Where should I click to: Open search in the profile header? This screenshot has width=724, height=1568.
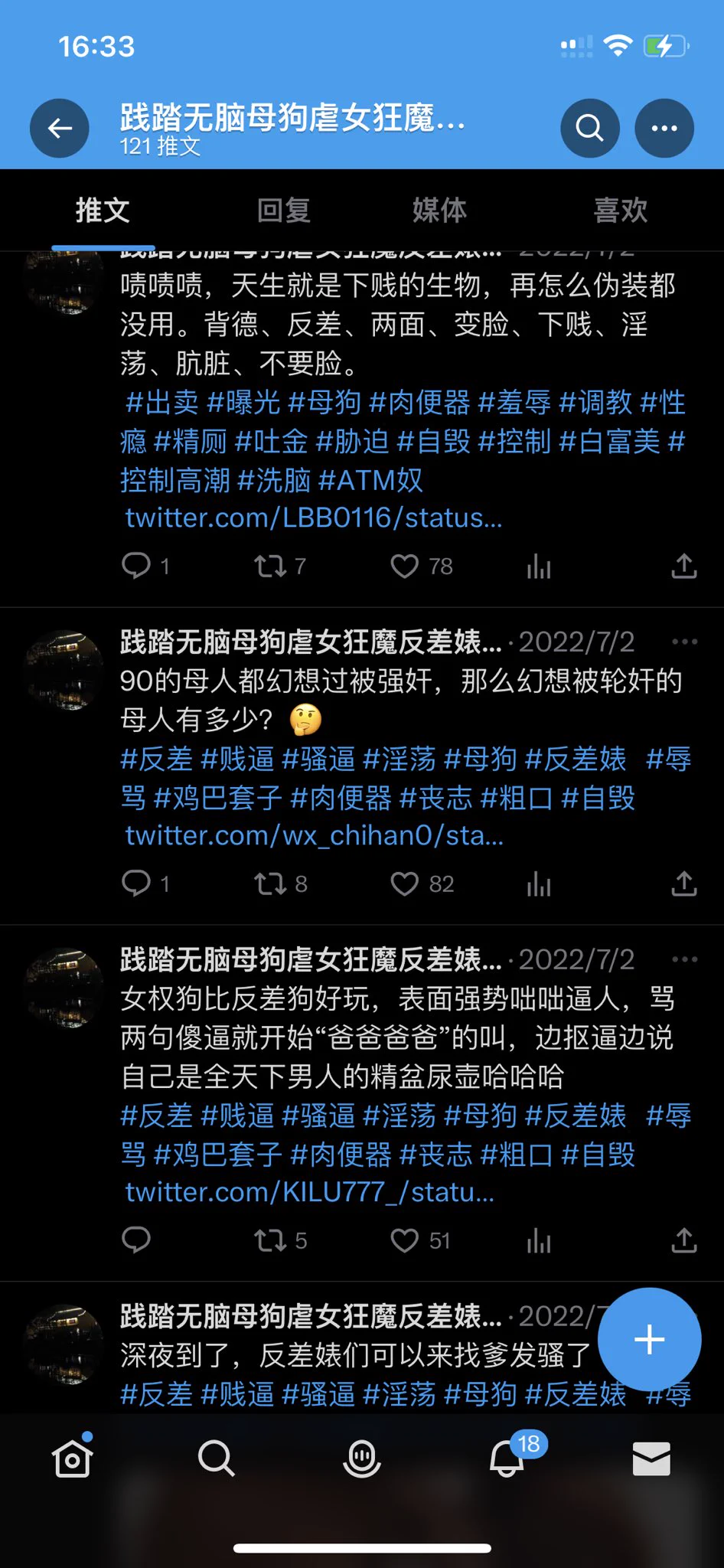(589, 128)
